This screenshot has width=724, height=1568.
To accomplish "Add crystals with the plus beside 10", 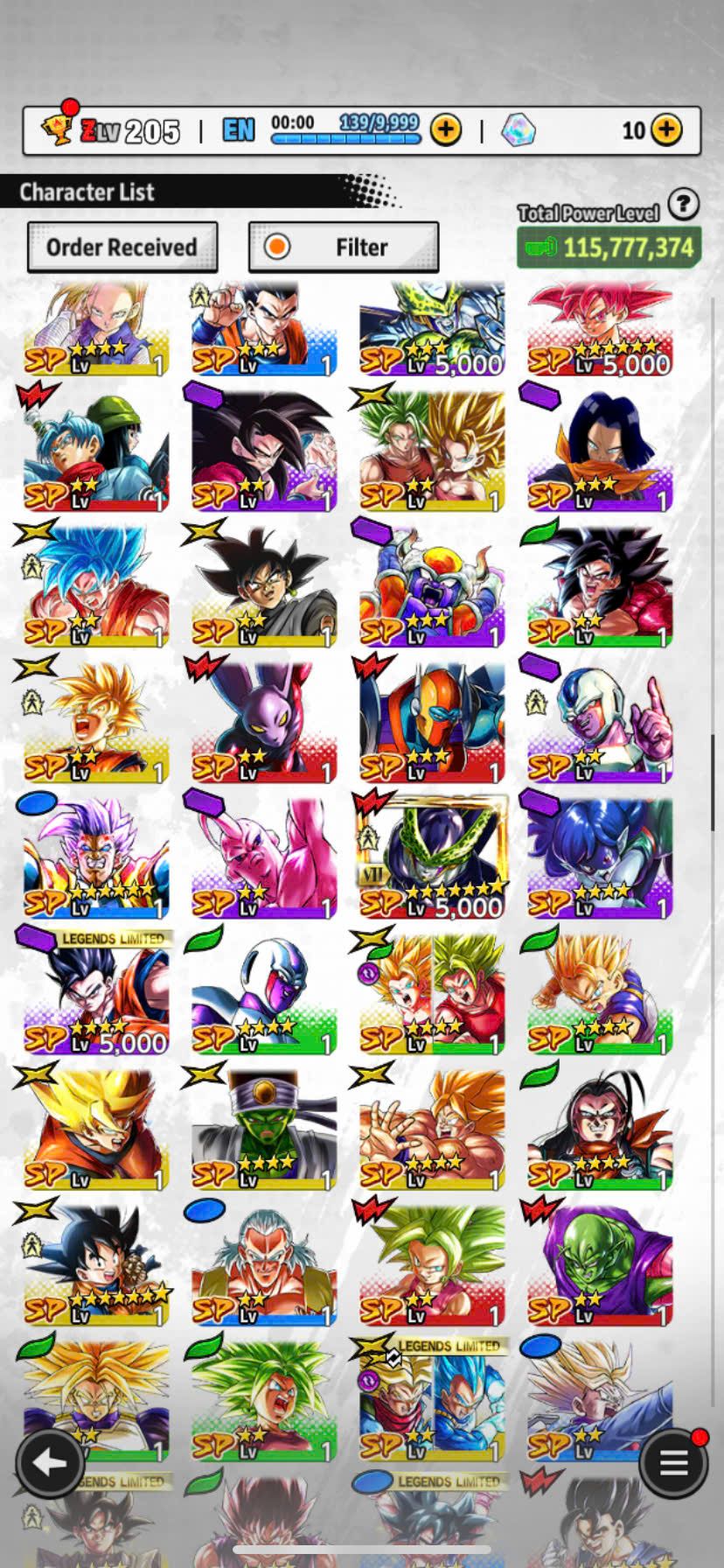I will (x=666, y=130).
